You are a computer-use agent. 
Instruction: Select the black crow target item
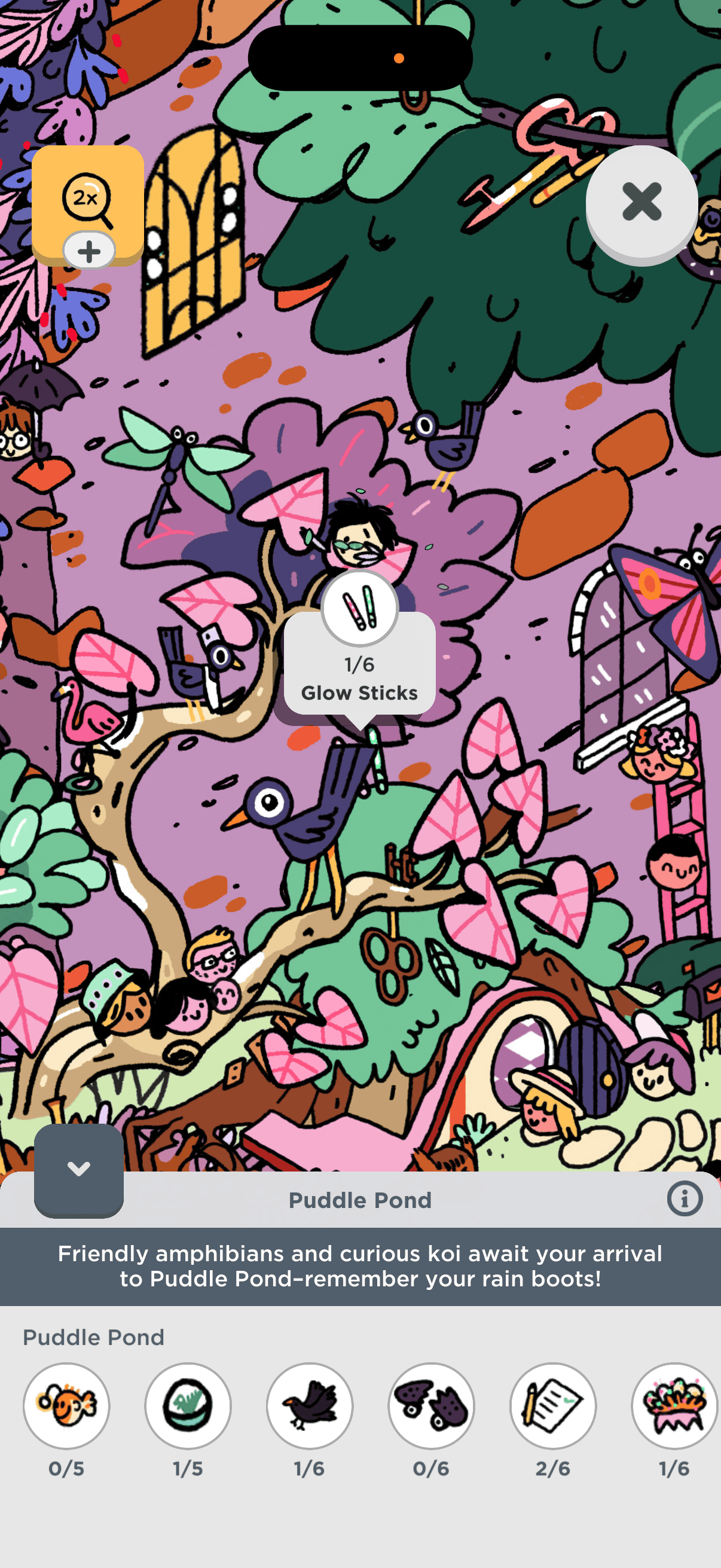(310, 1405)
